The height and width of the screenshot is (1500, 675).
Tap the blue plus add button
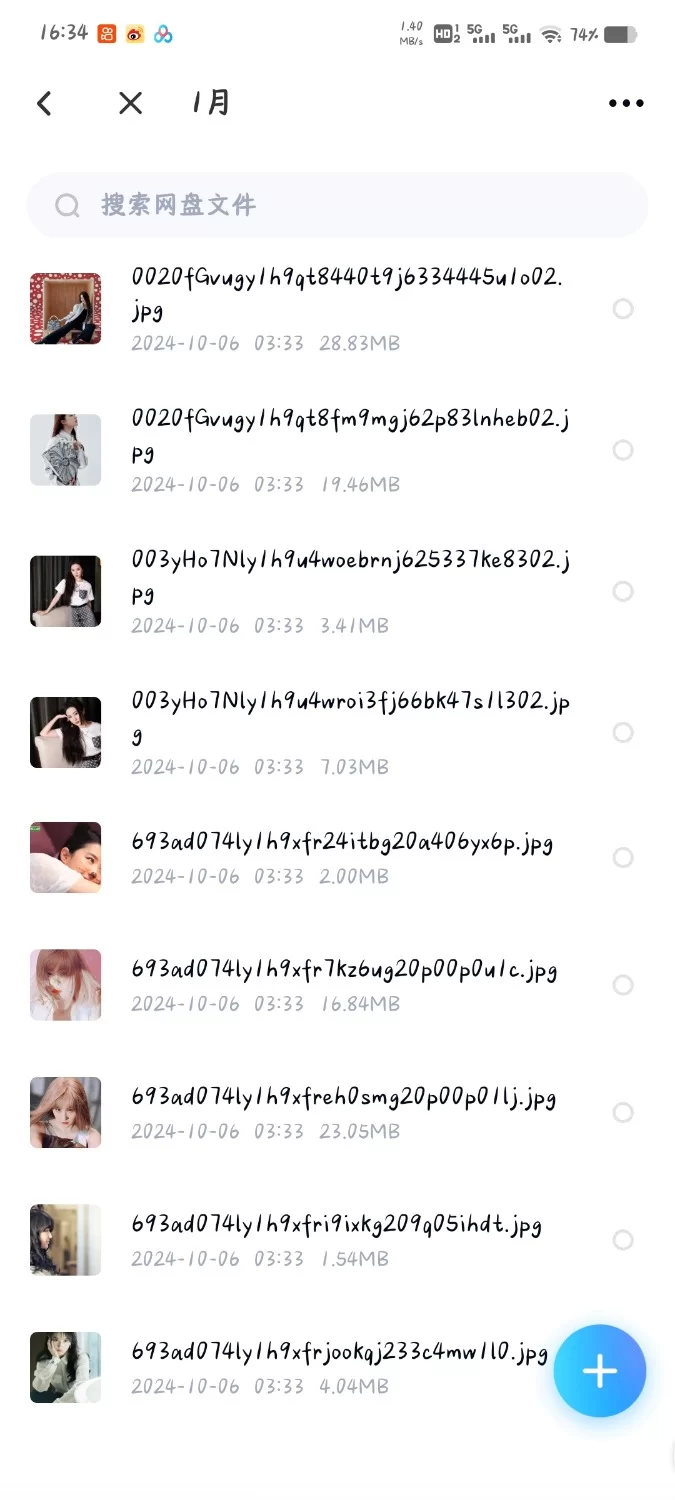point(600,1371)
